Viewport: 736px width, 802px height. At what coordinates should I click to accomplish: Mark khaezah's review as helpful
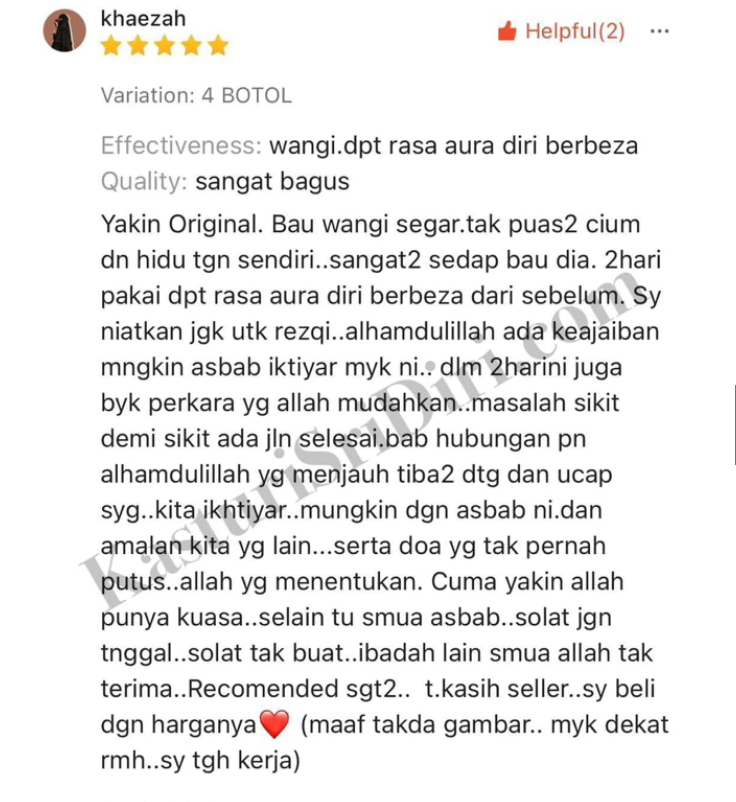pyautogui.click(x=560, y=32)
